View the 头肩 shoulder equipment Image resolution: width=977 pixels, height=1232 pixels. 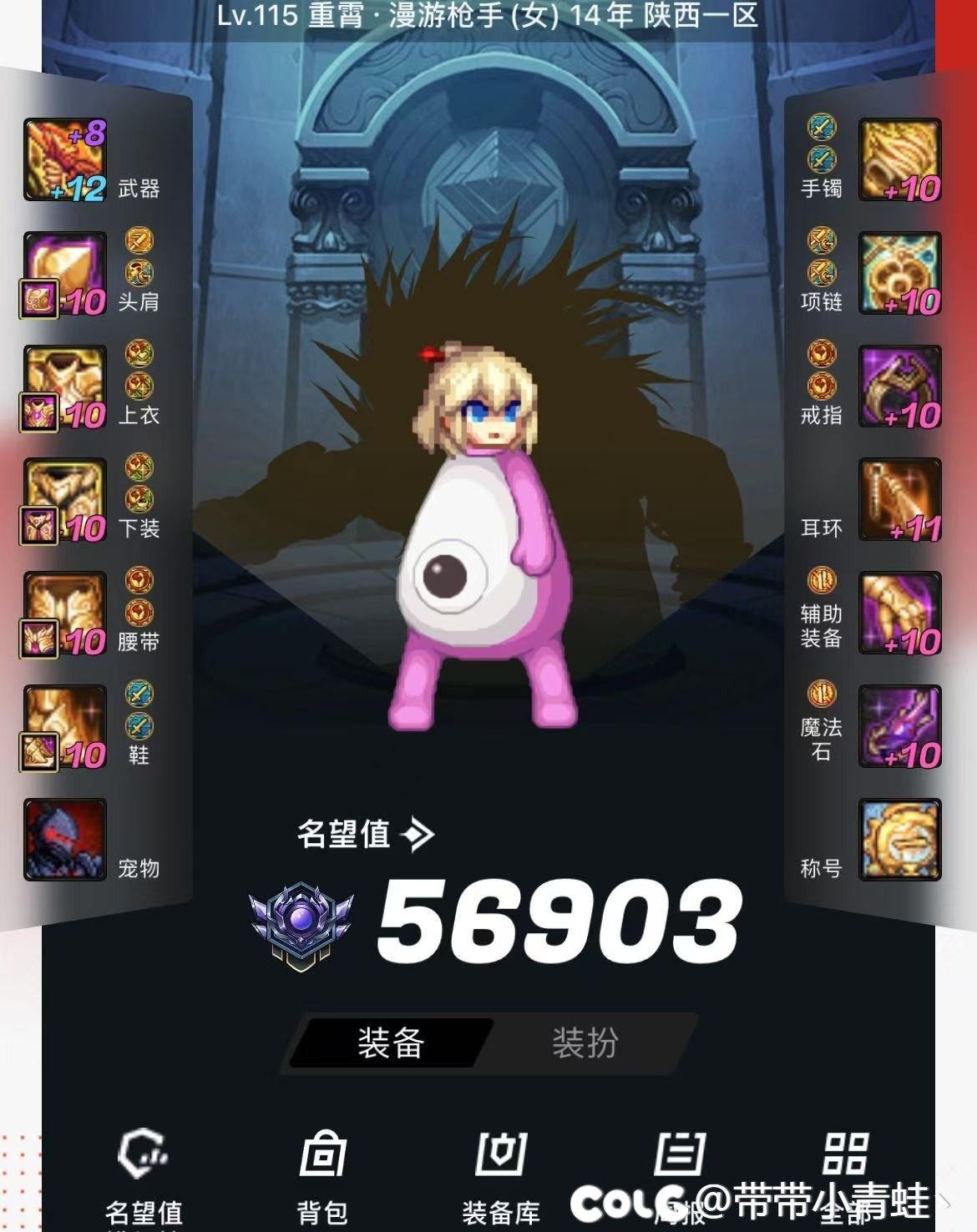65,274
